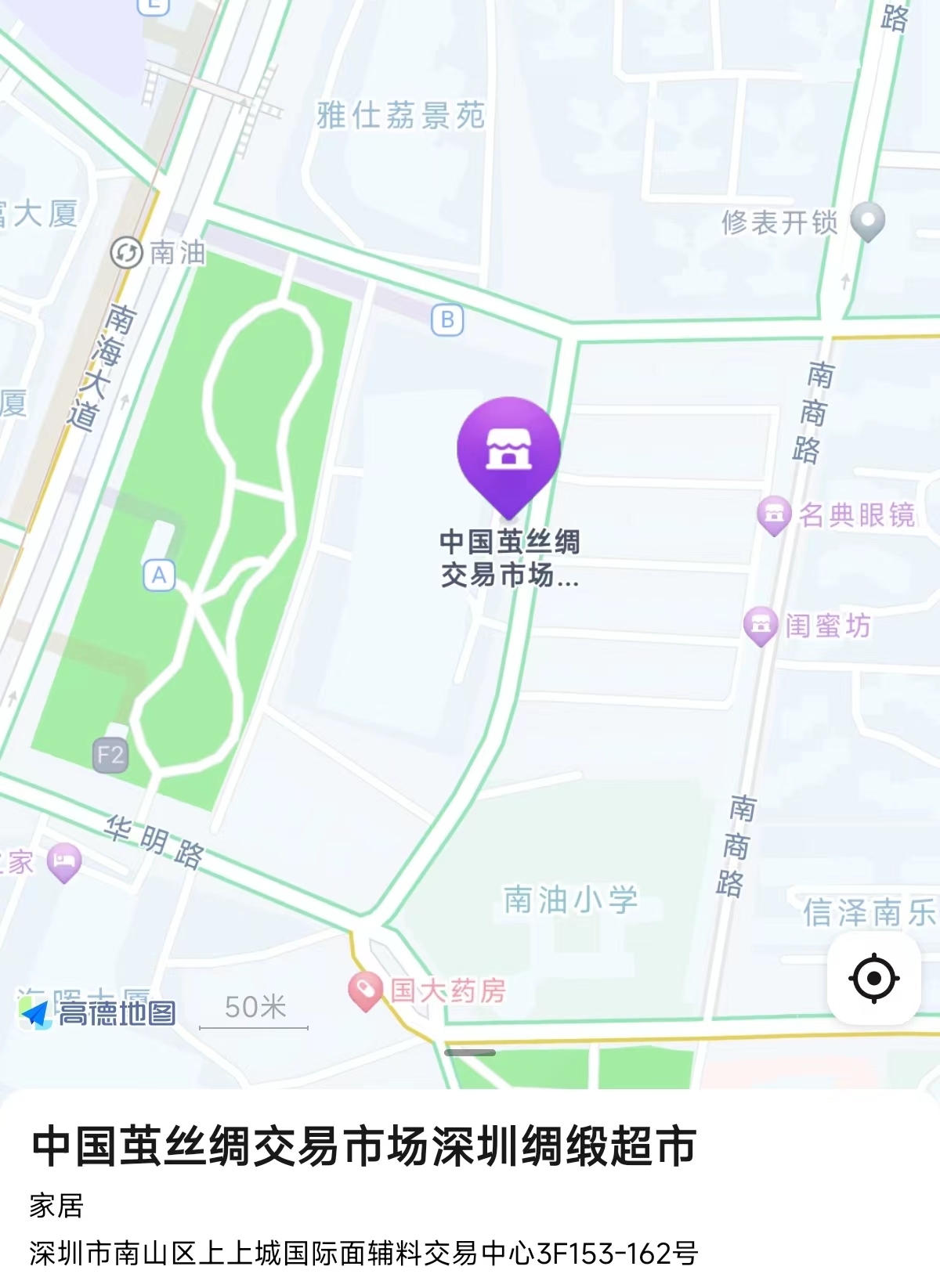Open the 名典眼镜 shop marker
Screen dimensions: 940x1288
[x=773, y=514]
